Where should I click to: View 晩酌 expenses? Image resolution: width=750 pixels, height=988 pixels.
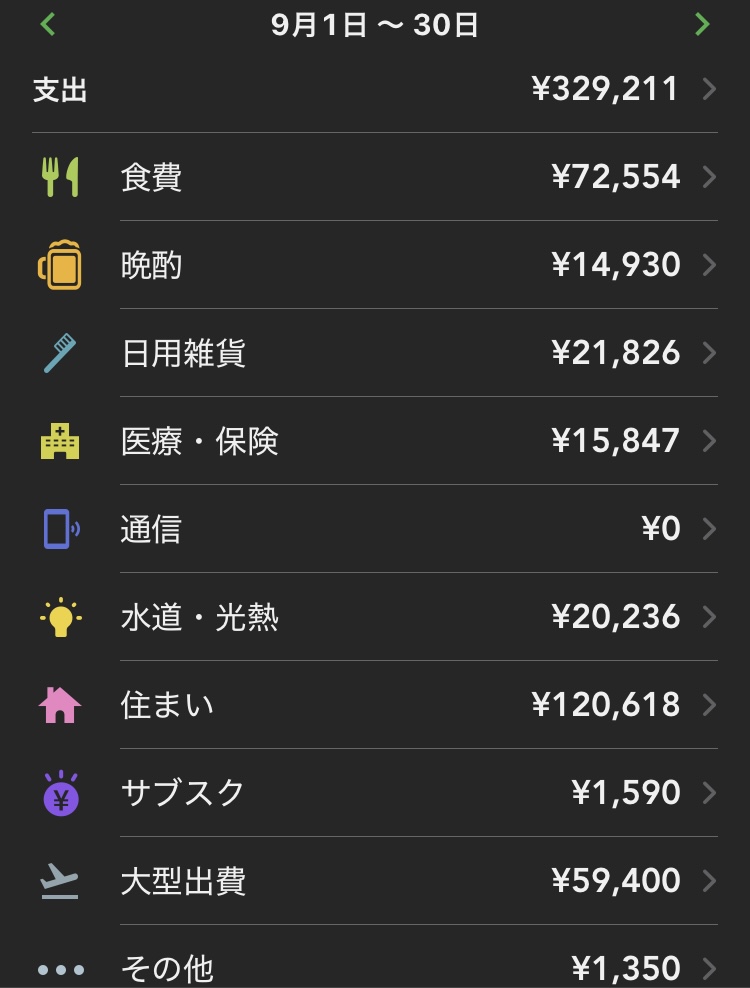375,266
